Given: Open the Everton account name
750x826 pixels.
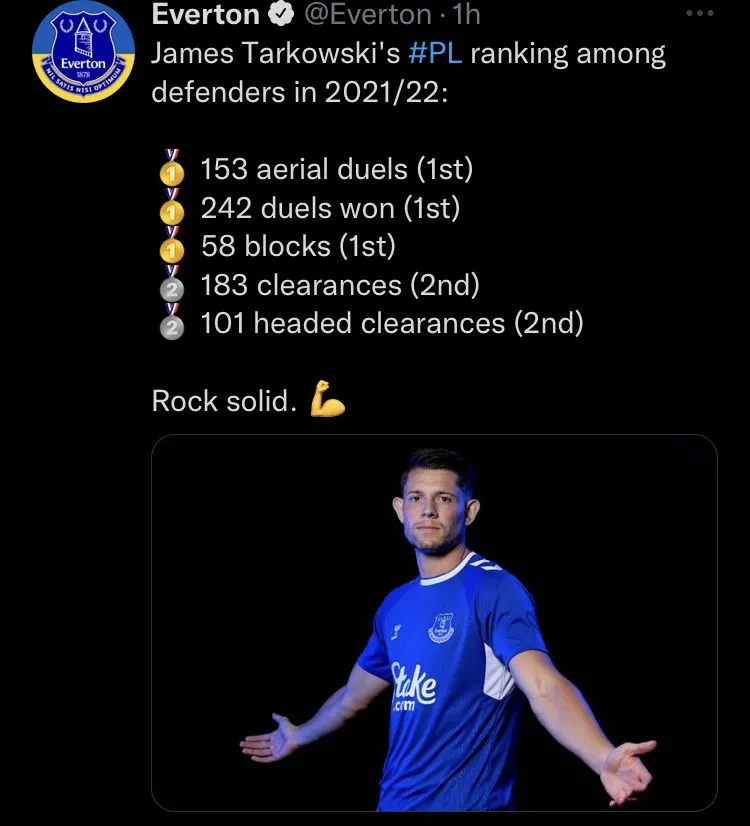Looking at the screenshot, I should click(x=206, y=14).
